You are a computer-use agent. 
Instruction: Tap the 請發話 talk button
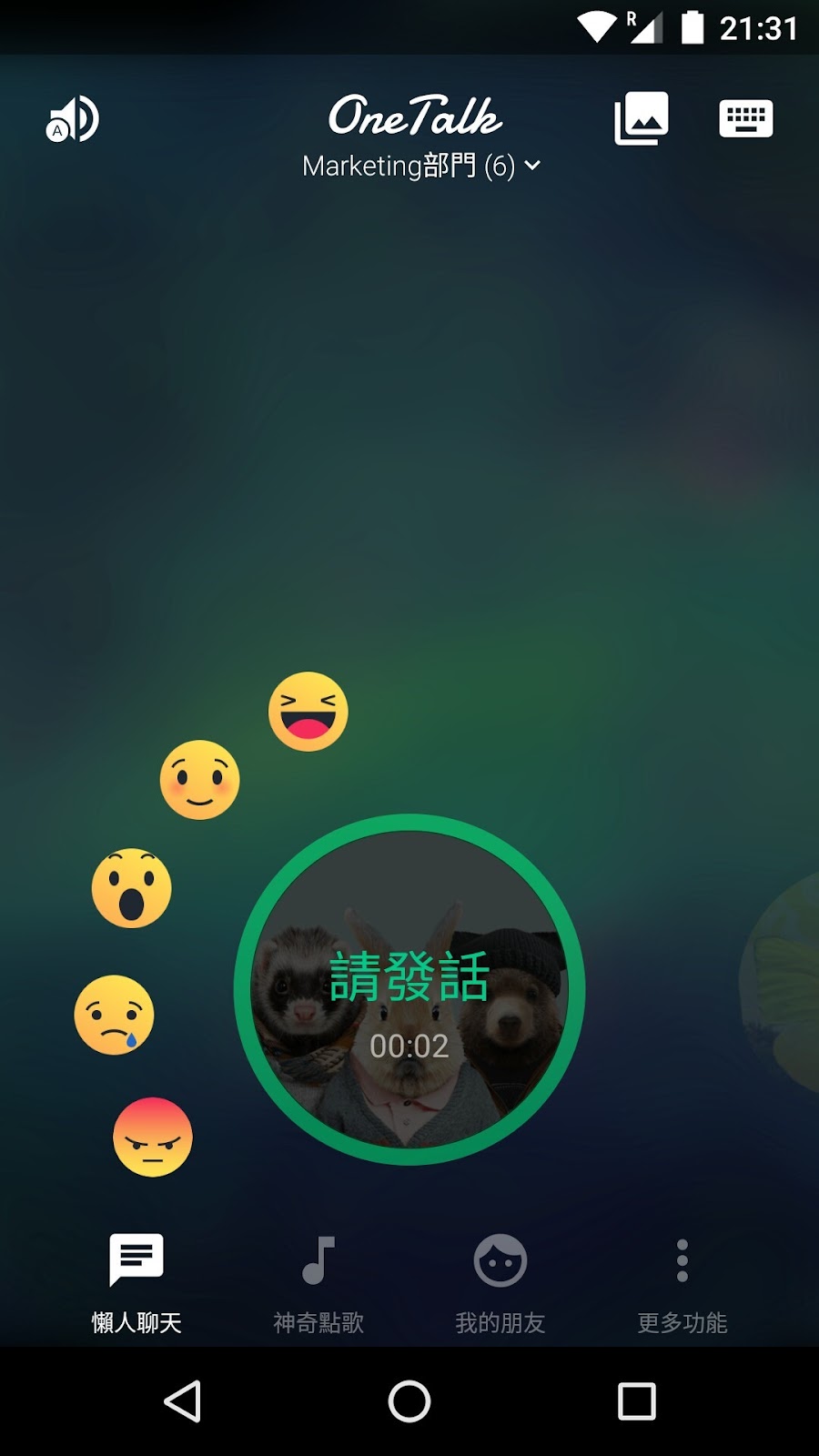tap(409, 990)
